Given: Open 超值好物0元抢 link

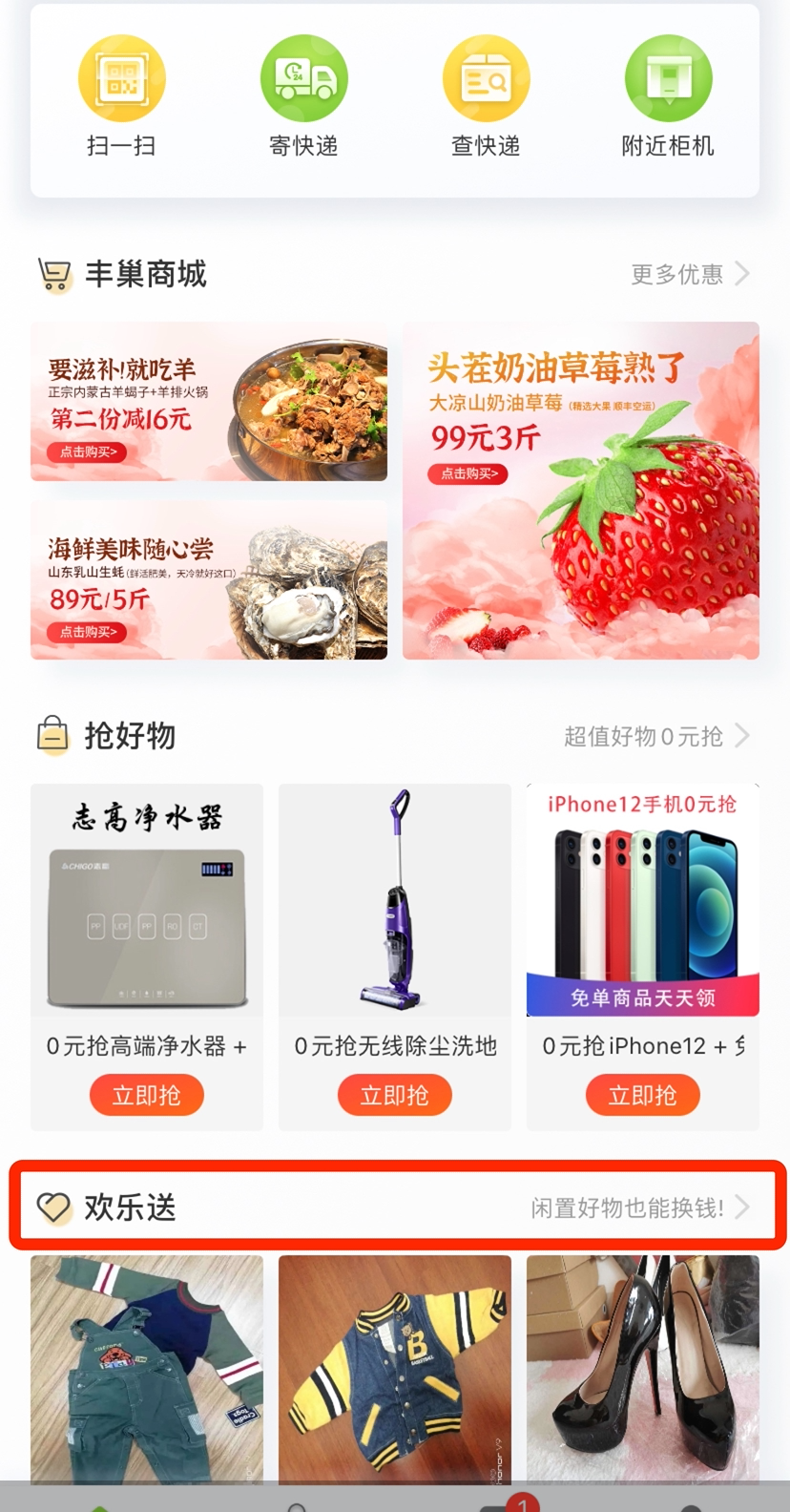Looking at the screenshot, I should 655,736.
